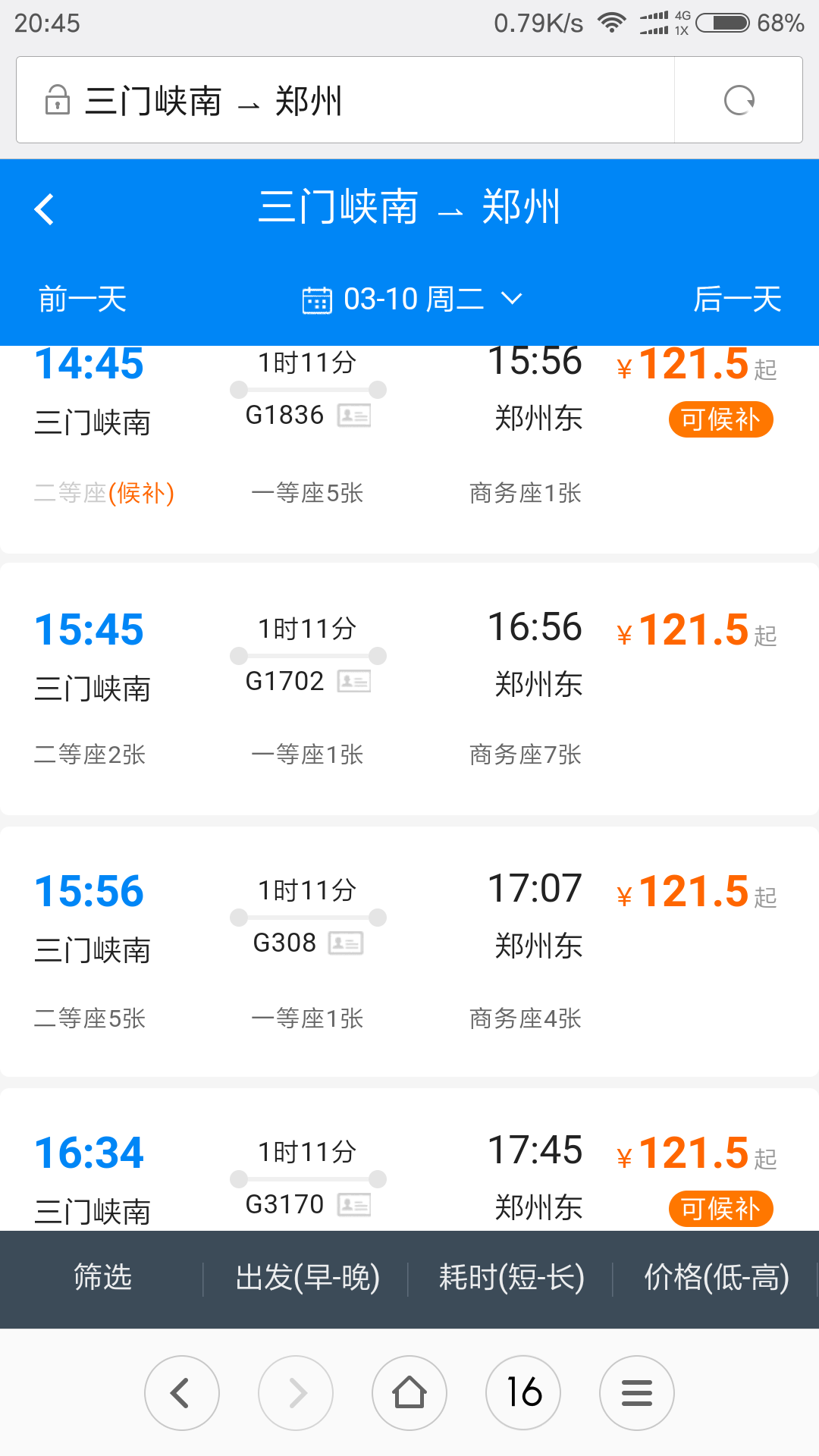Select train G1836 departing 14:45

click(x=409, y=449)
